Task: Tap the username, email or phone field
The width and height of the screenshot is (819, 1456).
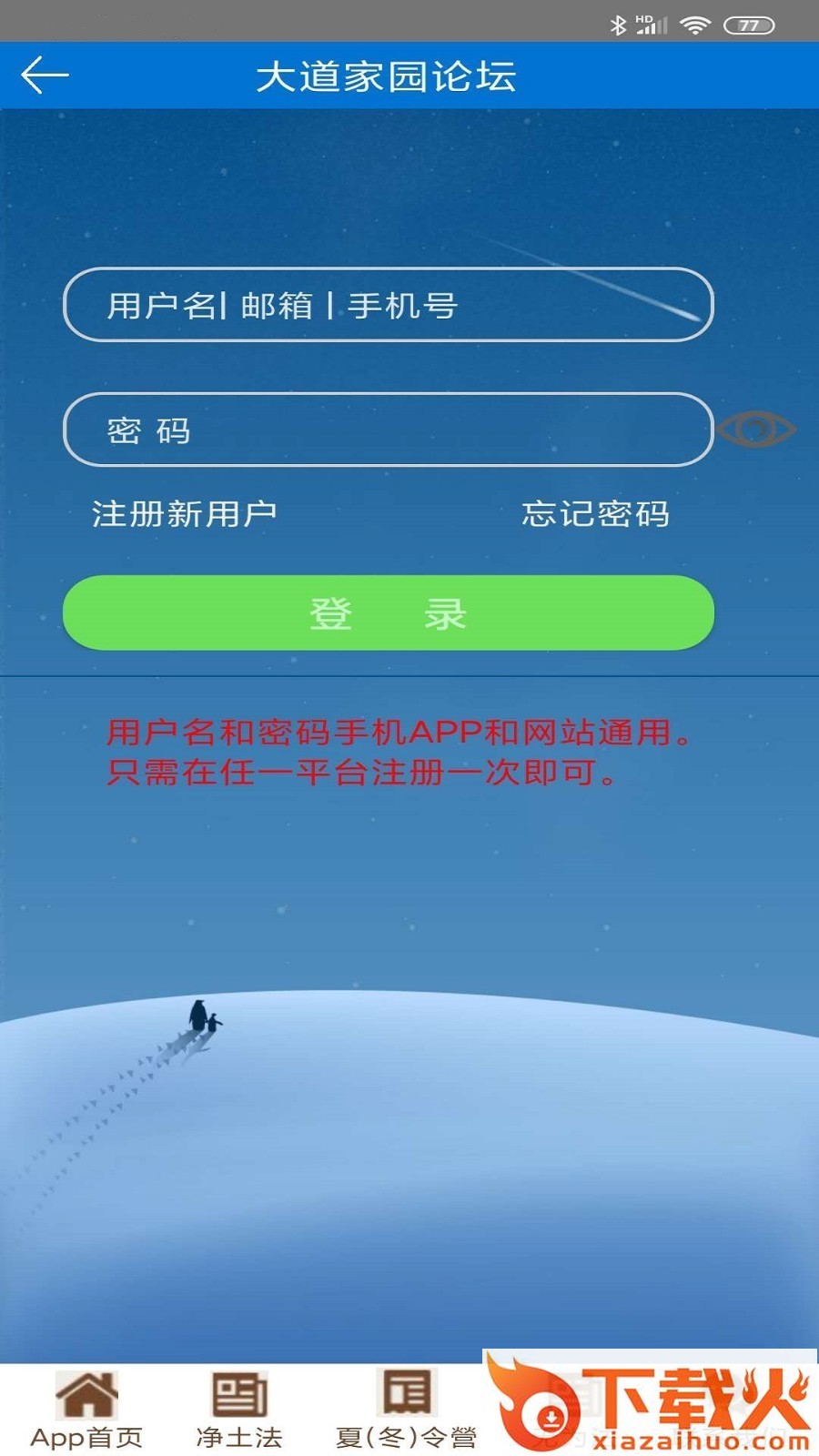Action: point(388,305)
